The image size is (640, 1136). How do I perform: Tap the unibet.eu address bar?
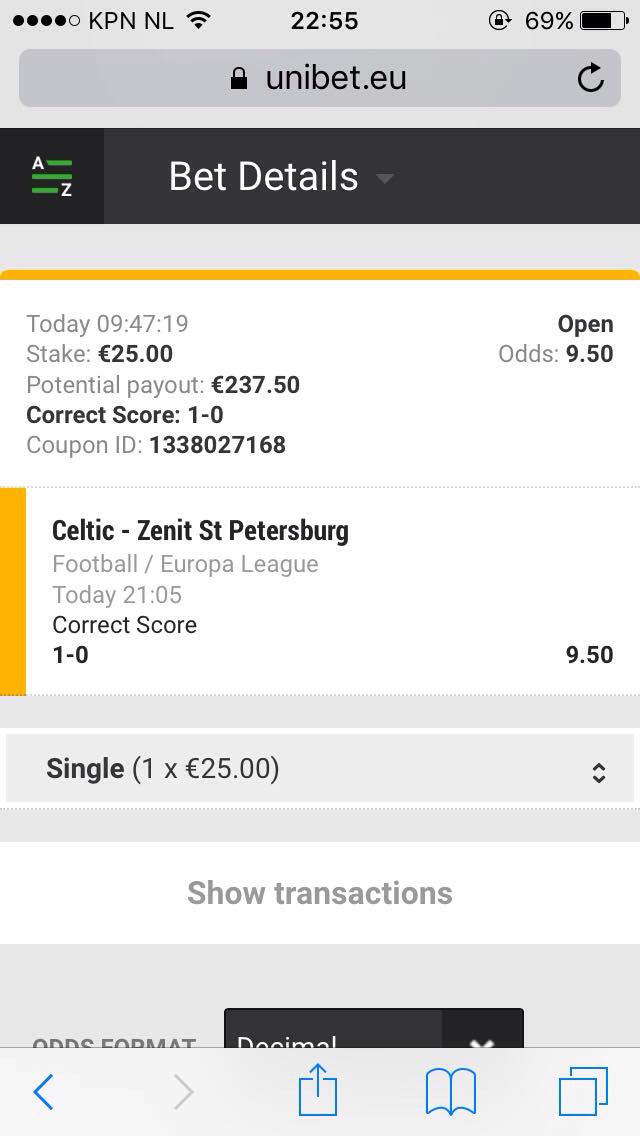coord(318,78)
